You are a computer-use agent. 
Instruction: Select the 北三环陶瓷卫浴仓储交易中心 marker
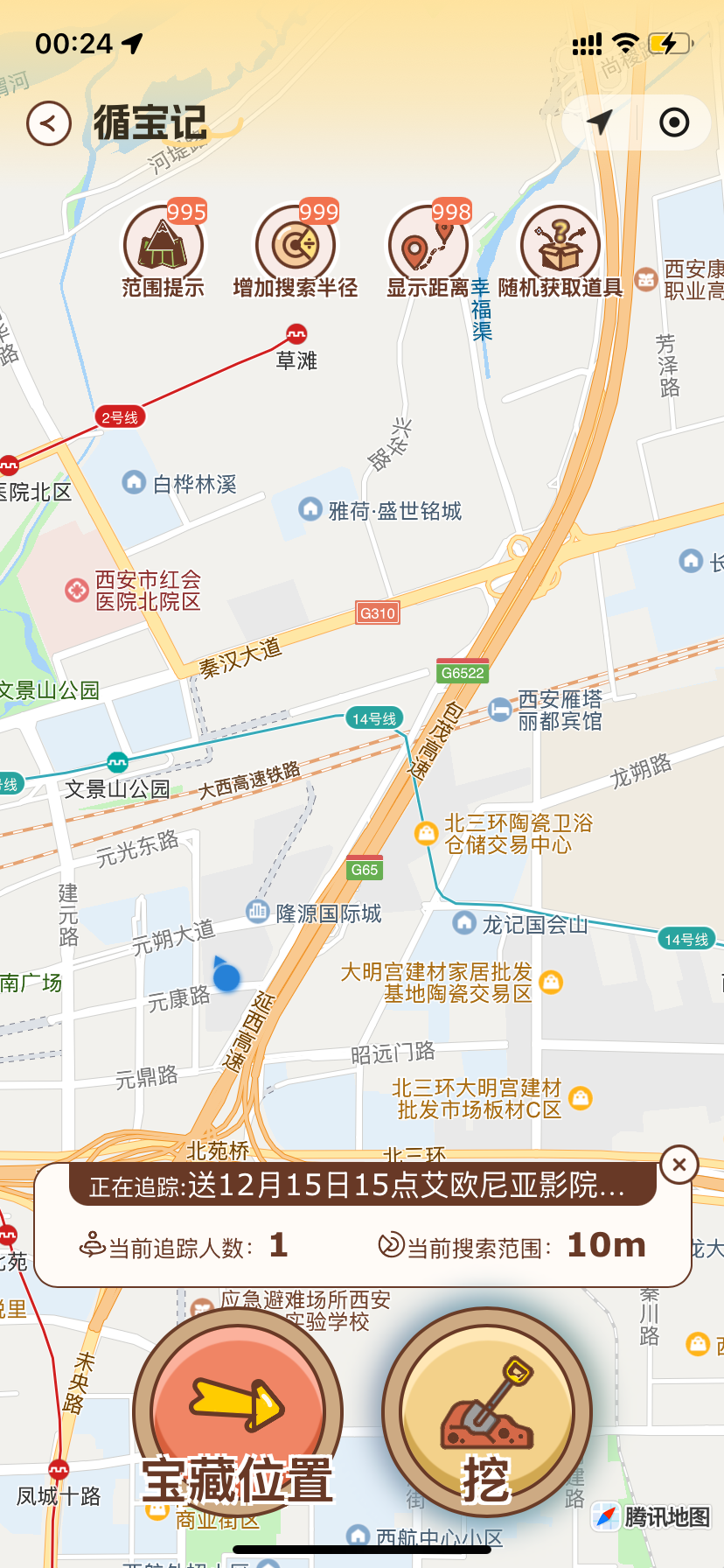tap(426, 834)
